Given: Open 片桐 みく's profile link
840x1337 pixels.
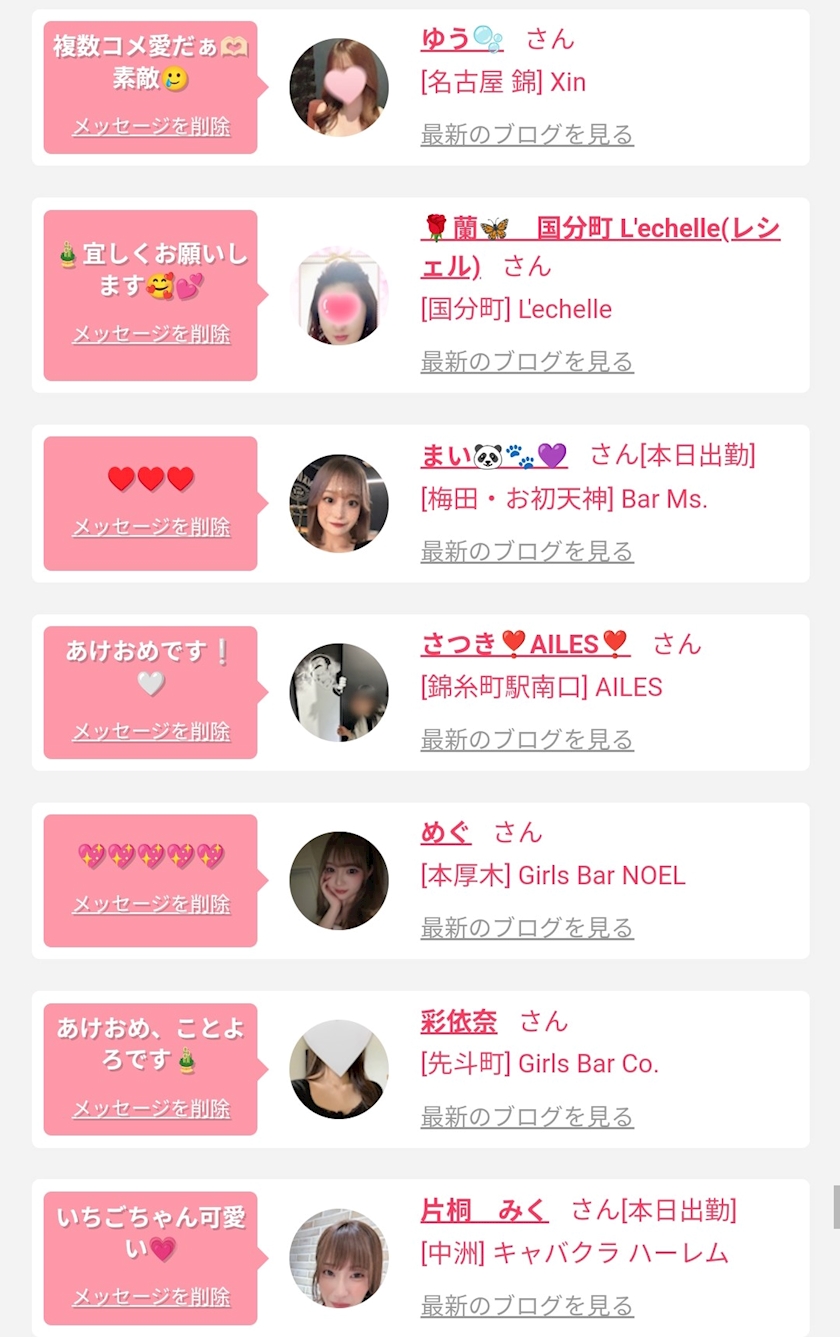Looking at the screenshot, I should click(x=485, y=1210).
